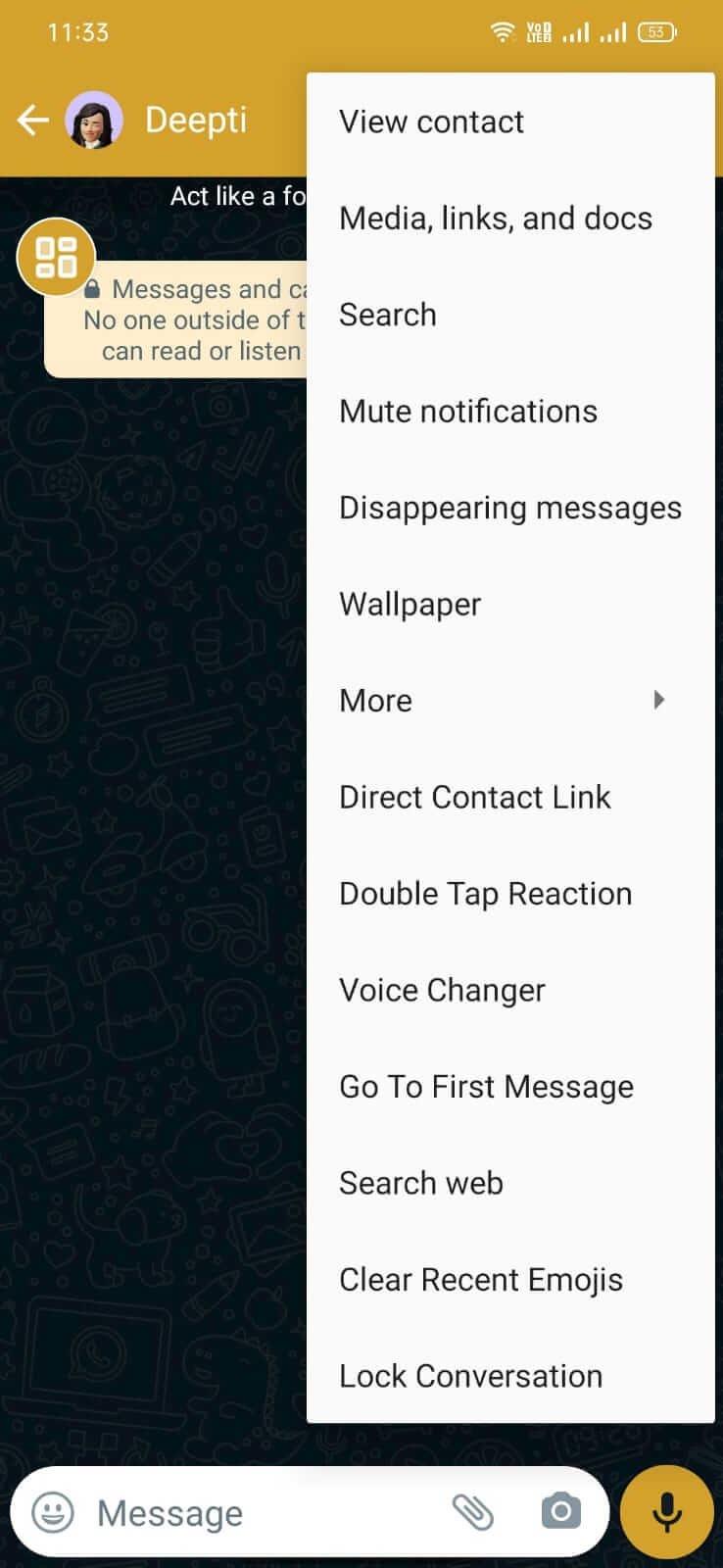Screen dimensions: 723x1568
Task: Go back using the arrow icon
Action: pos(32,121)
